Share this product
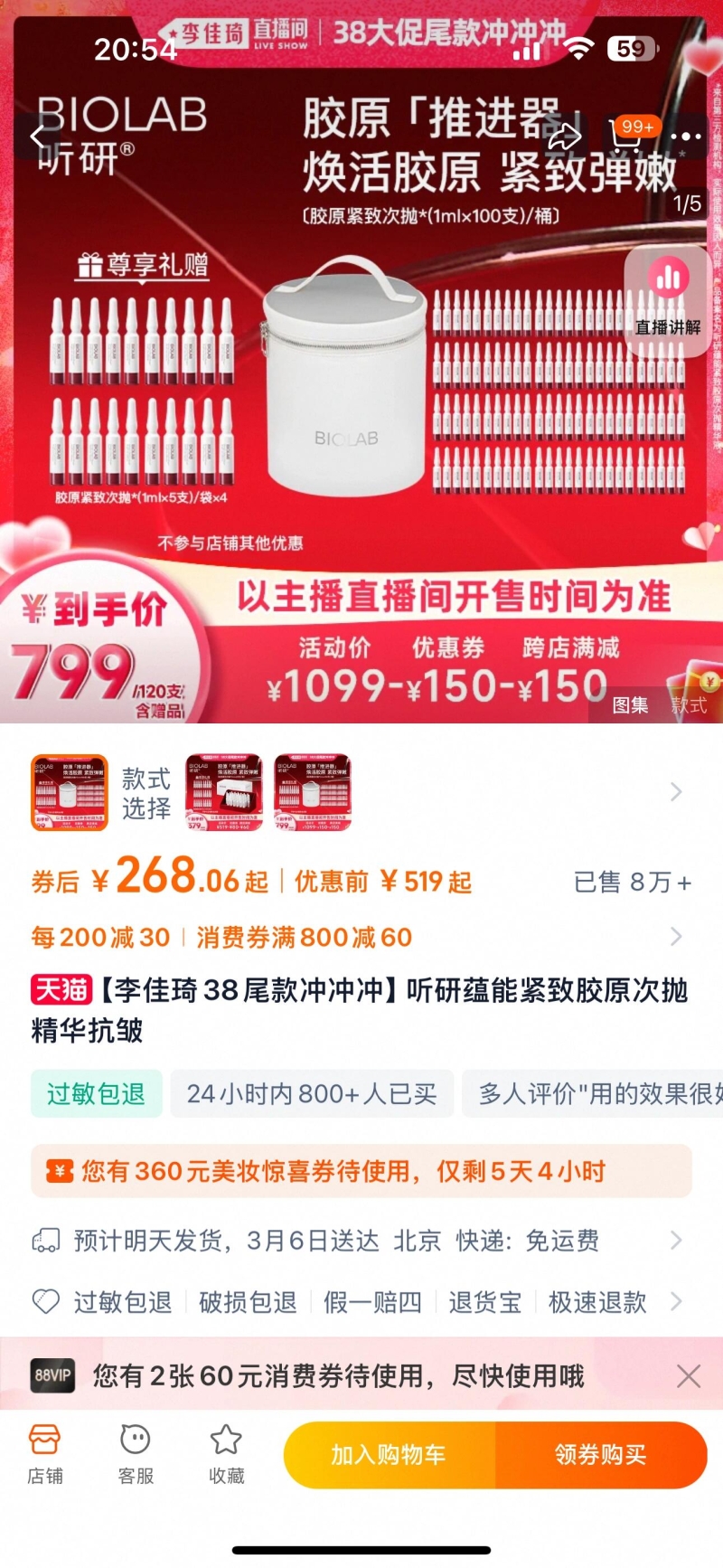 (564, 137)
